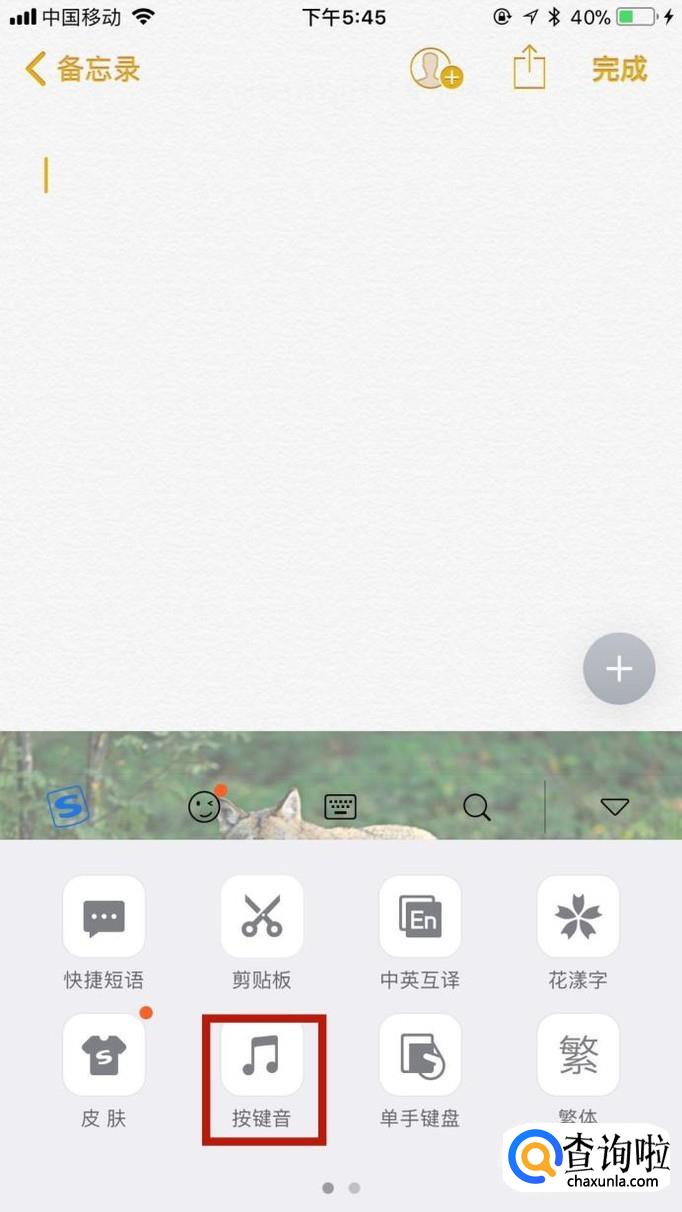Add people to this note
The image size is (682, 1212).
[436, 69]
